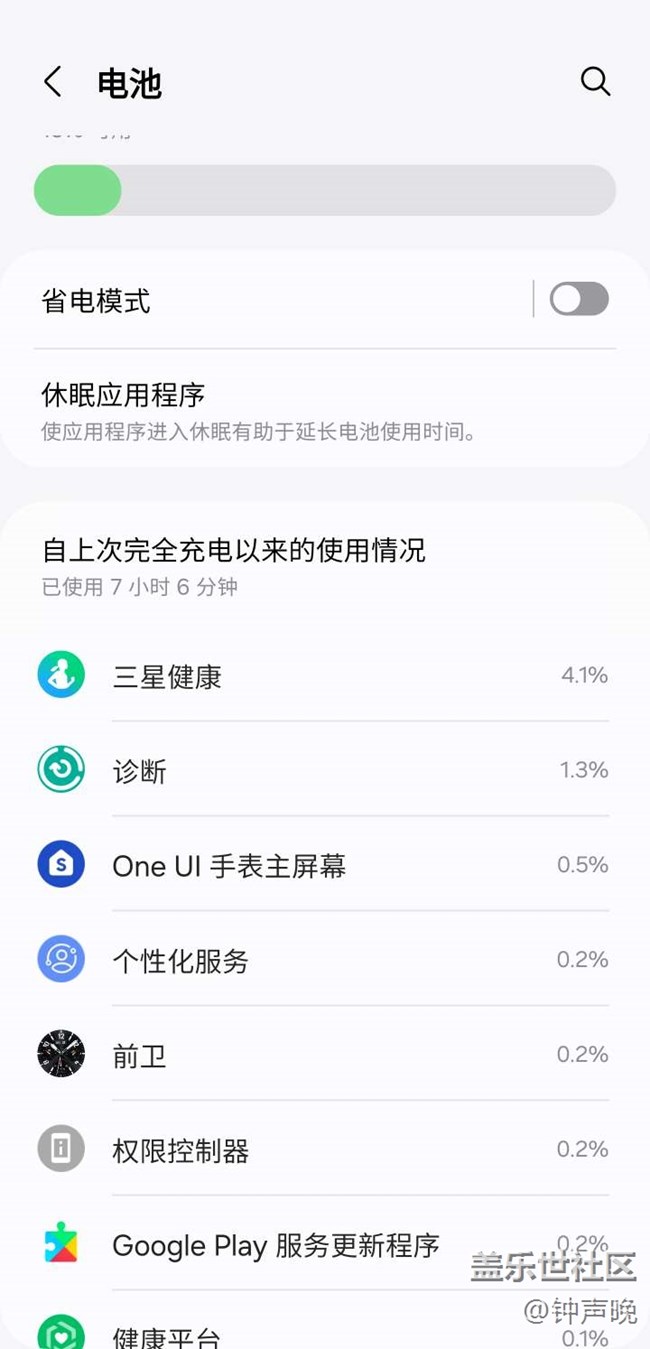This screenshot has height=1349, width=650.
Task: Go back from the 电池 screen
Action: (x=53, y=82)
